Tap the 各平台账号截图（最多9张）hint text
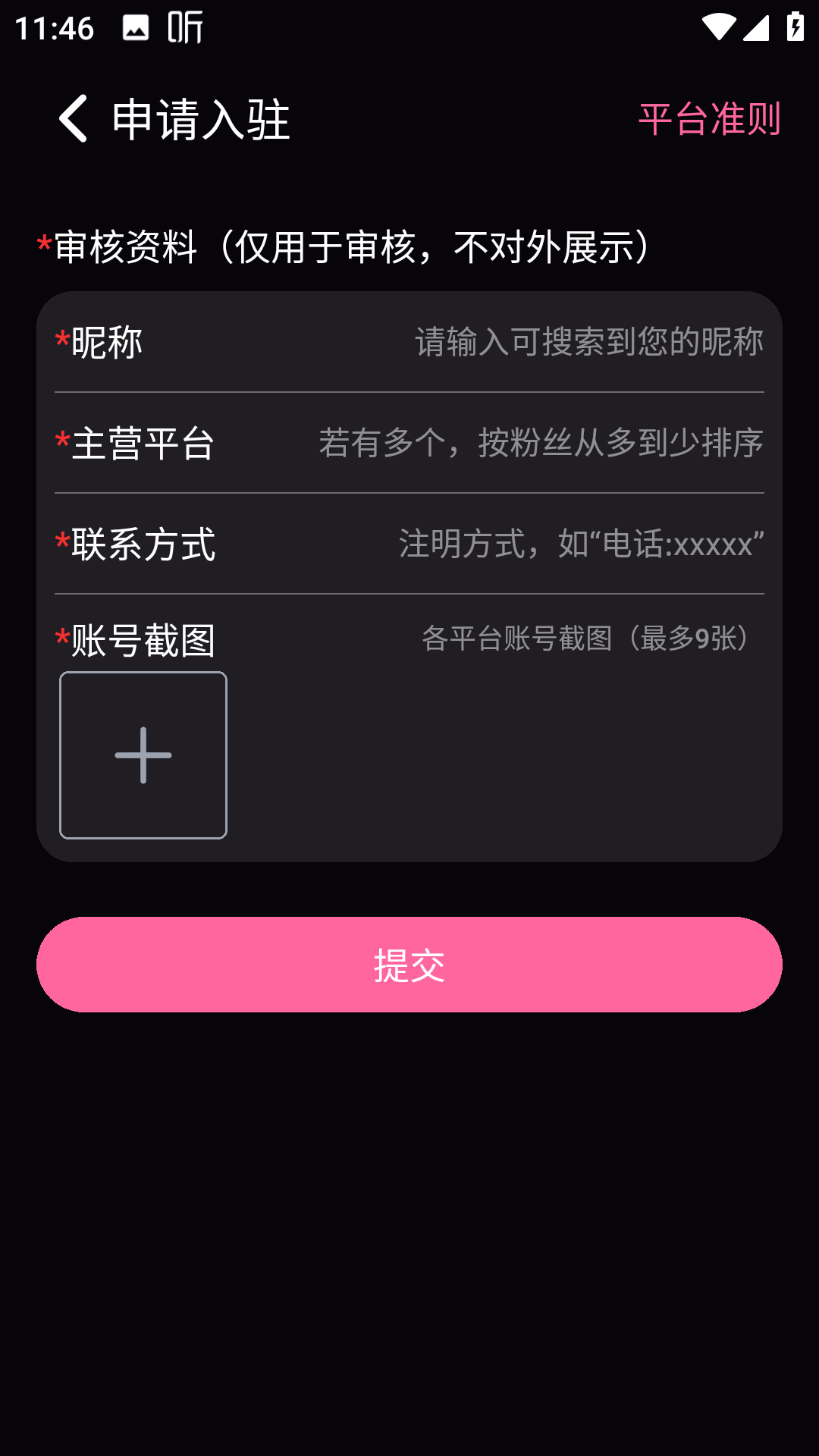 pos(585,639)
